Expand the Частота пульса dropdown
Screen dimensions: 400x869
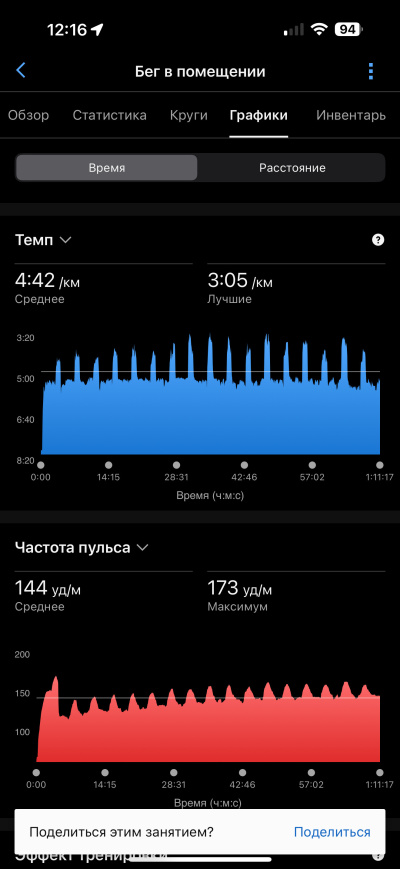(x=82, y=548)
